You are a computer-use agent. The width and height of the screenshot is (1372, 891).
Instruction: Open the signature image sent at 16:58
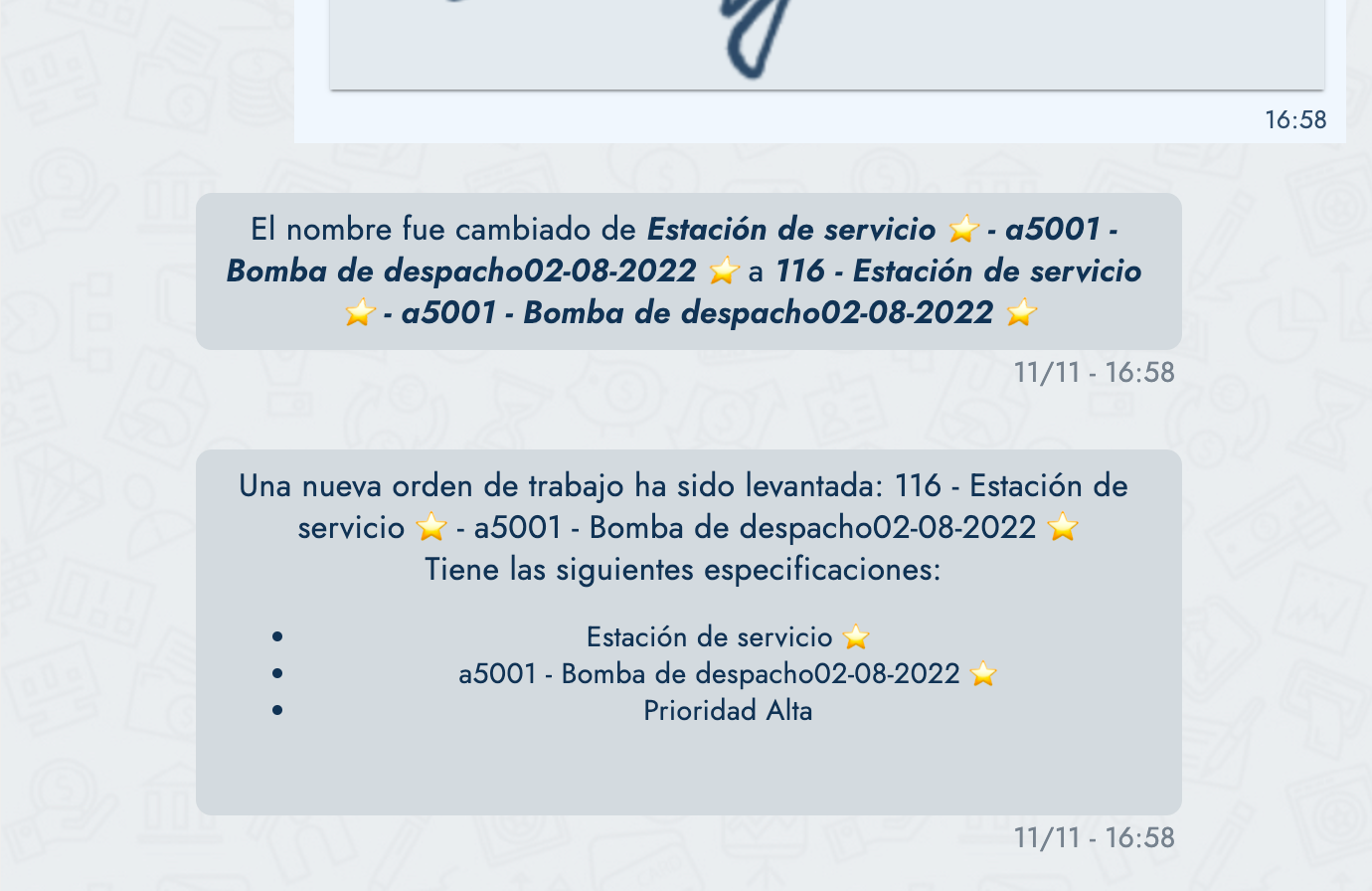(x=826, y=42)
